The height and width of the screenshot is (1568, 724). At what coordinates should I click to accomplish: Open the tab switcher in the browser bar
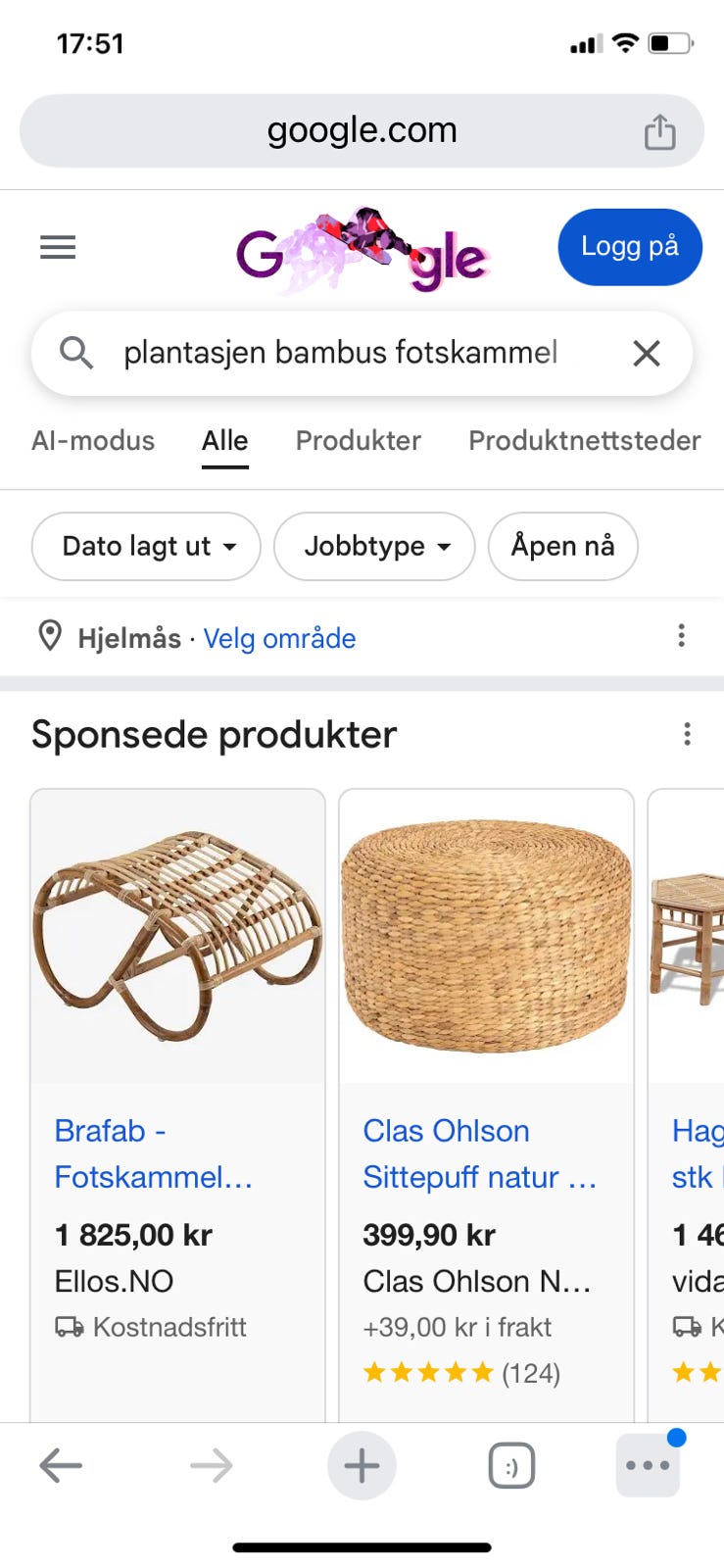point(511,1464)
